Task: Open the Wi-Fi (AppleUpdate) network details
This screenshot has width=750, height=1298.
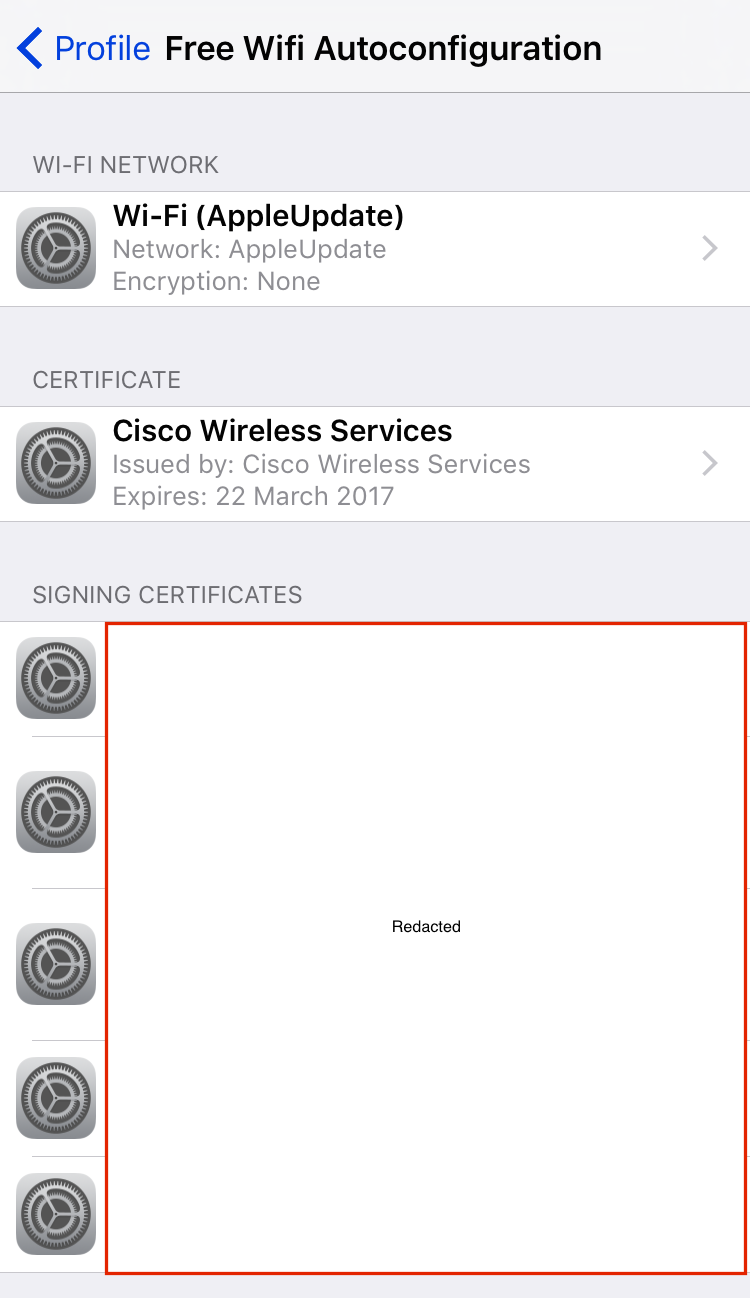Action: pos(374,248)
